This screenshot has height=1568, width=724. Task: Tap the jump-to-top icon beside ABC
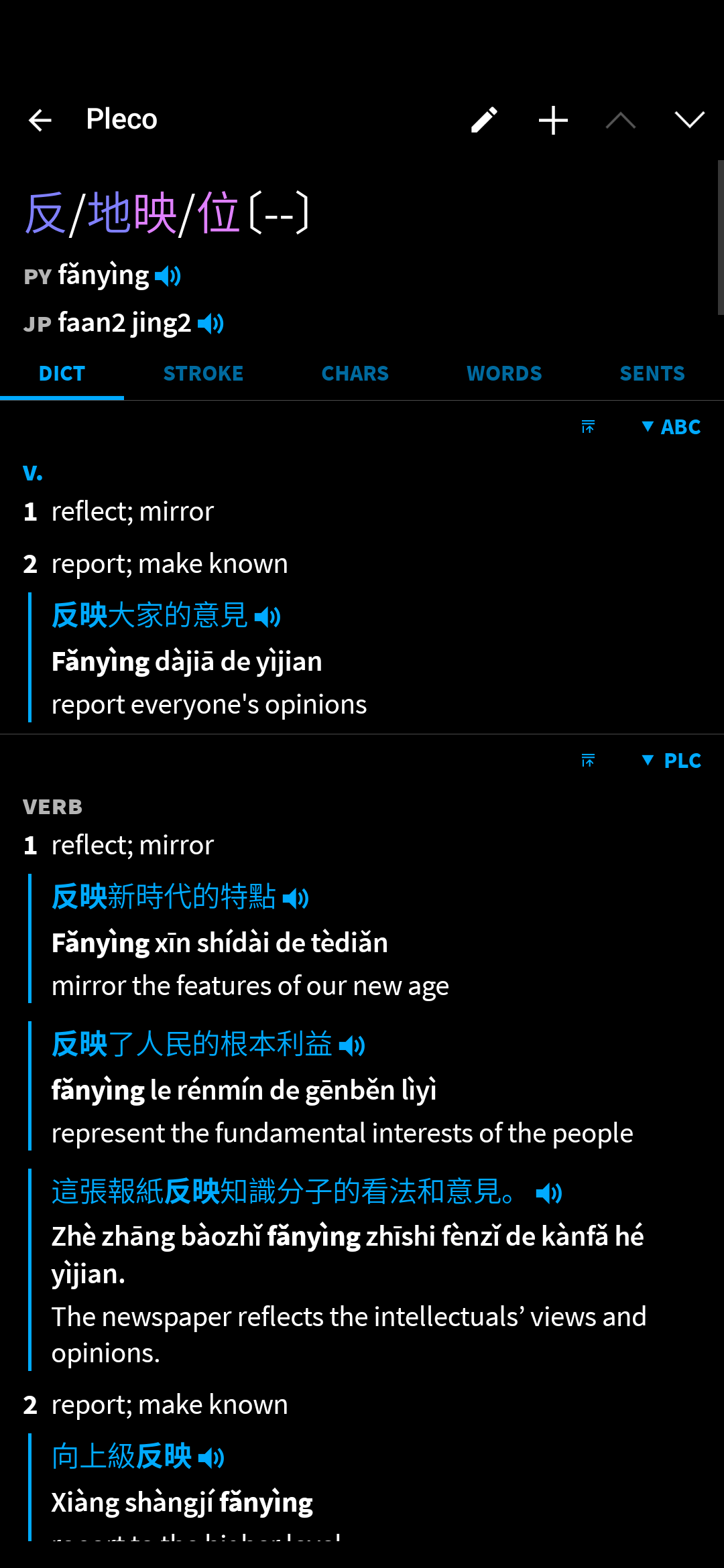pos(588,427)
